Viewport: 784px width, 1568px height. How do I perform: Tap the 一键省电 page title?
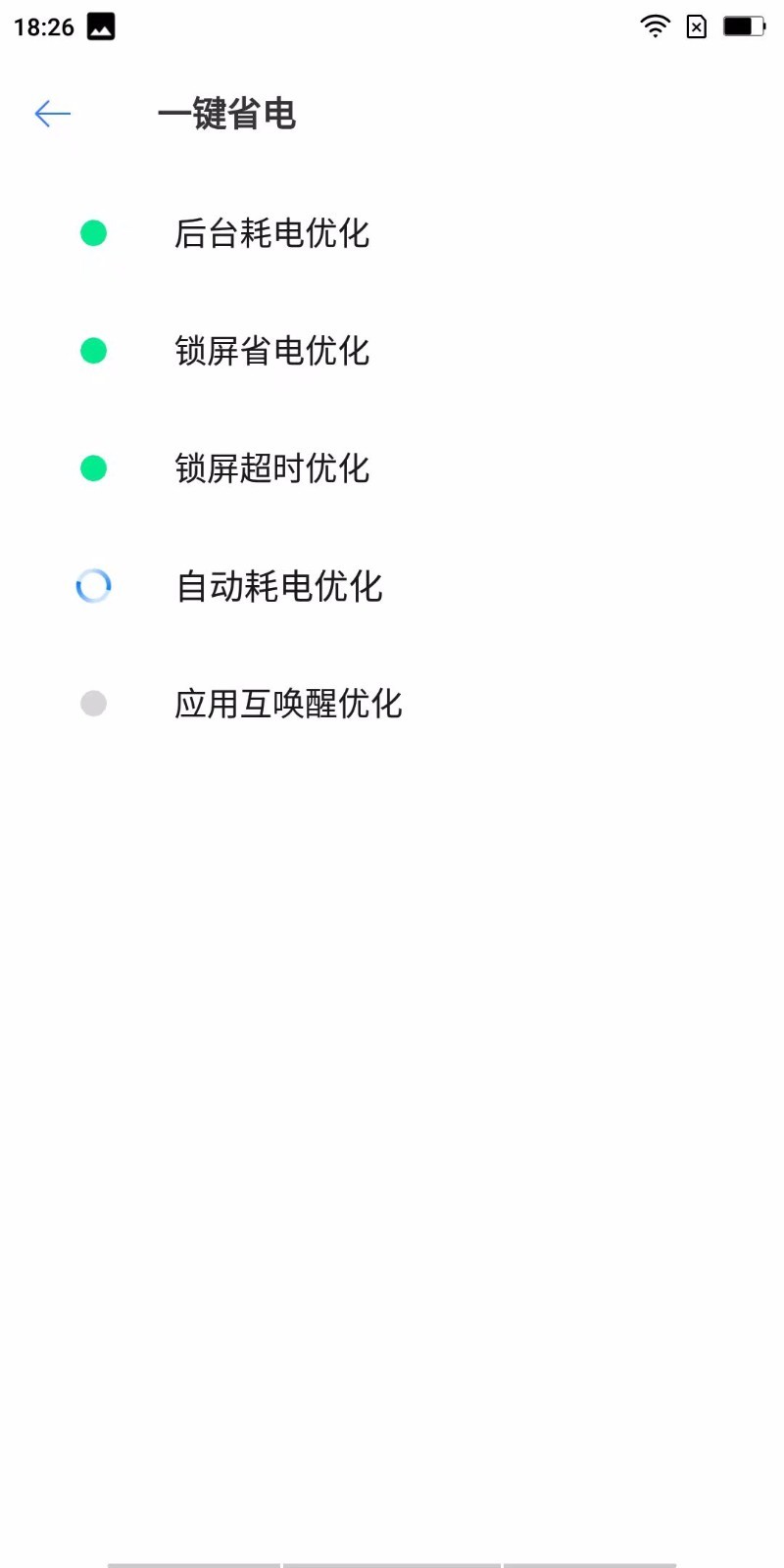click(x=228, y=114)
